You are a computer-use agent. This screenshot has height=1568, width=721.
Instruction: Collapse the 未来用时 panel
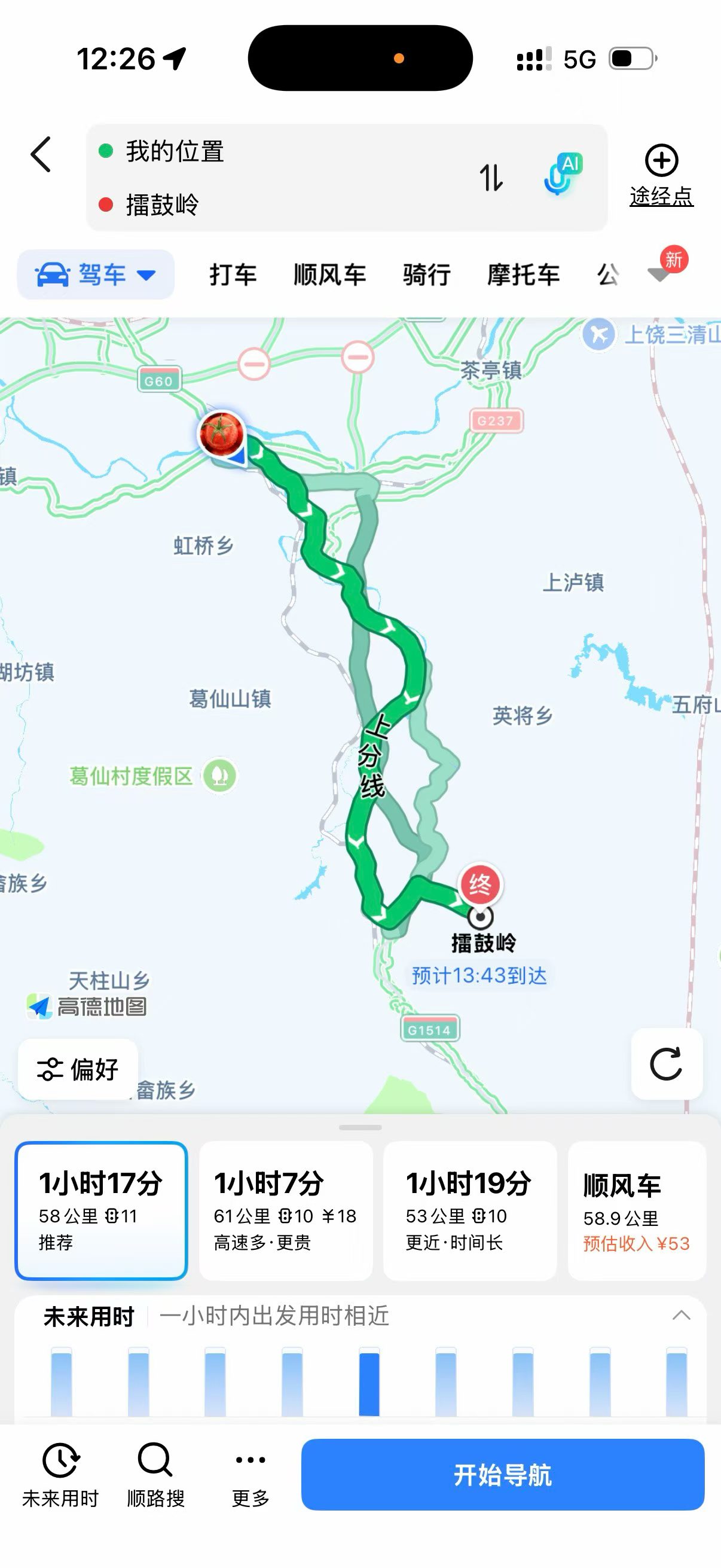click(681, 1316)
